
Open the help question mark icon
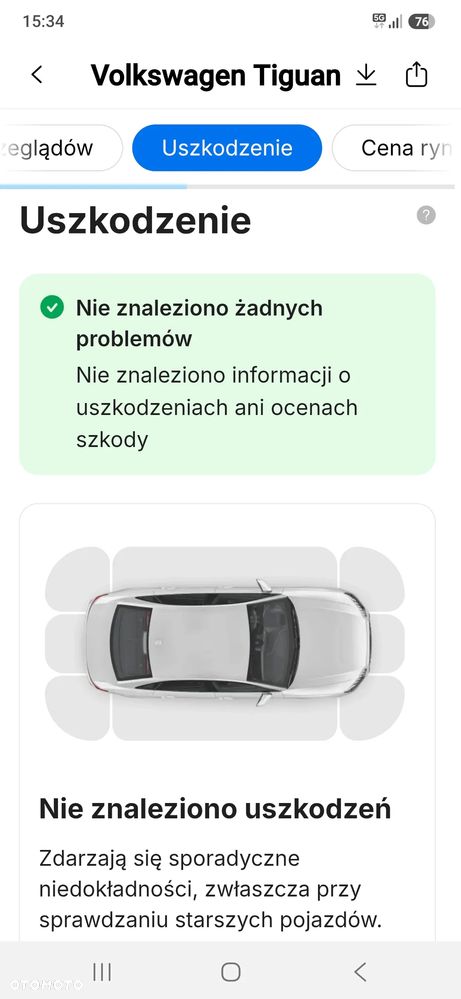(x=426, y=215)
